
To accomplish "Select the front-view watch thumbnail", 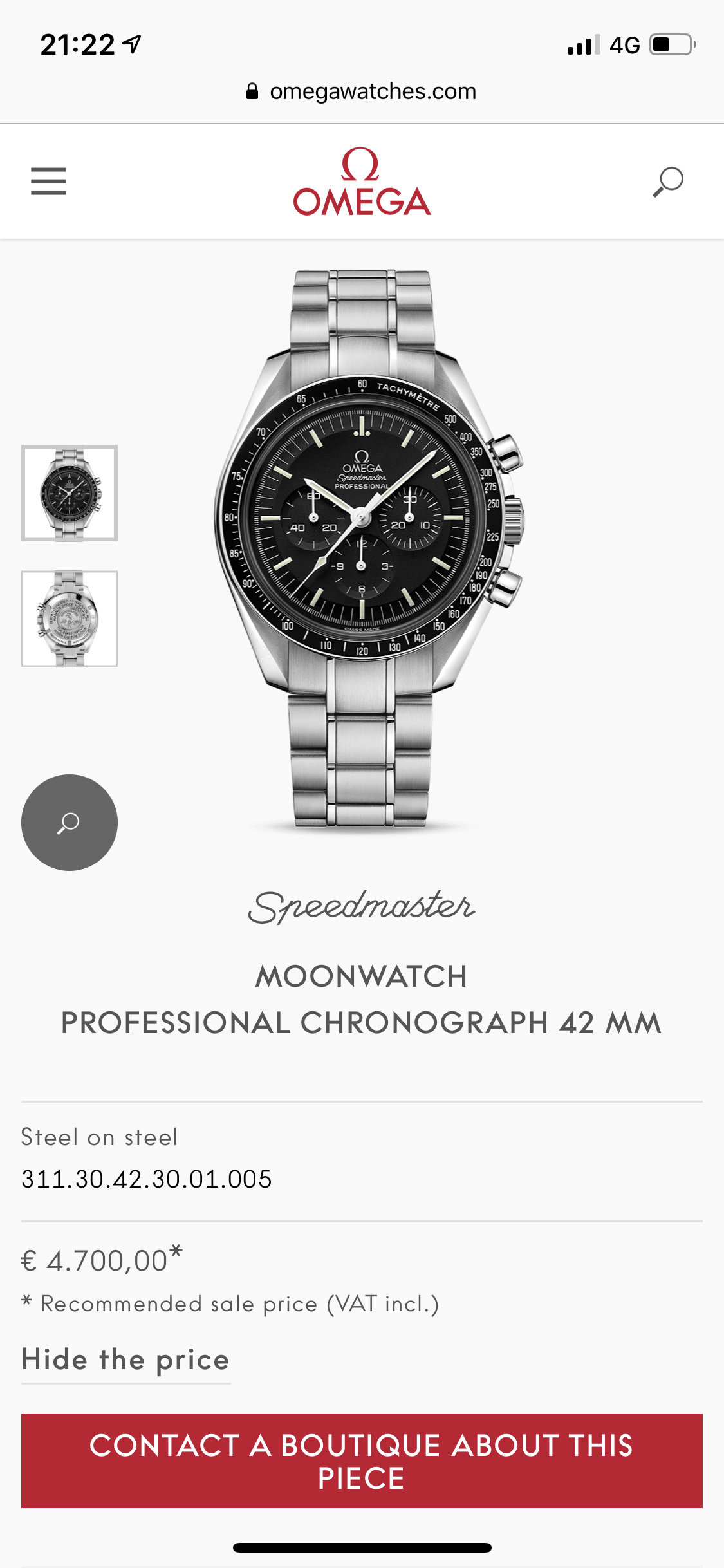I will pyautogui.click(x=70, y=493).
